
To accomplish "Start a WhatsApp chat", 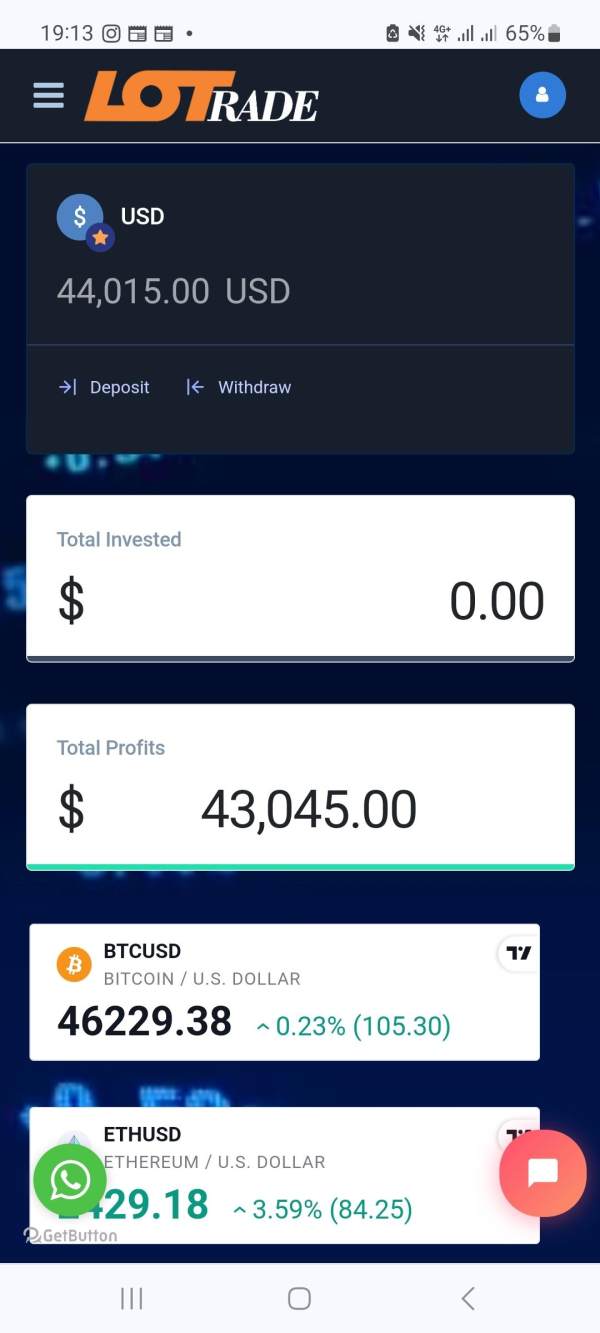I will click(70, 1180).
